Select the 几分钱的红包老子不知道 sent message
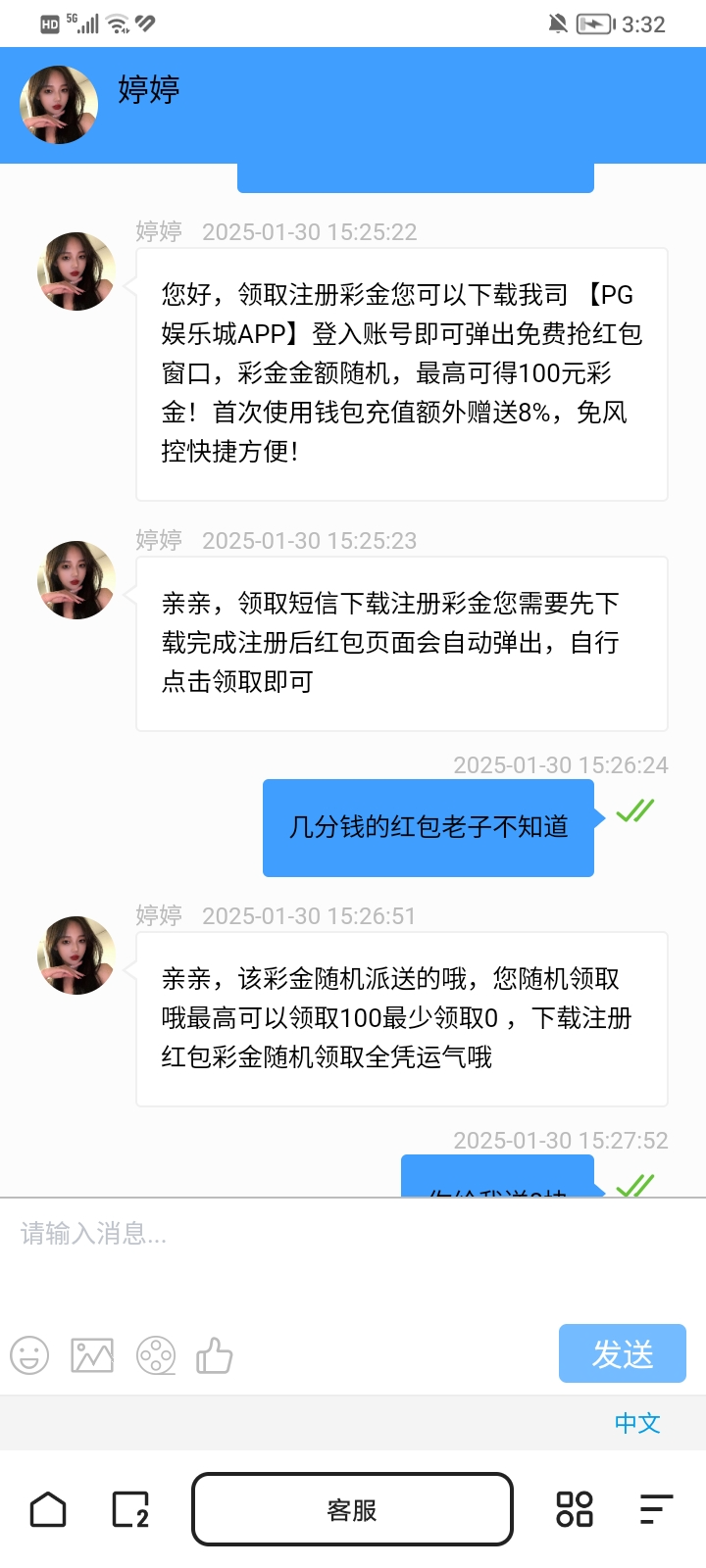Image resolution: width=706 pixels, height=1568 pixels. pos(428,828)
